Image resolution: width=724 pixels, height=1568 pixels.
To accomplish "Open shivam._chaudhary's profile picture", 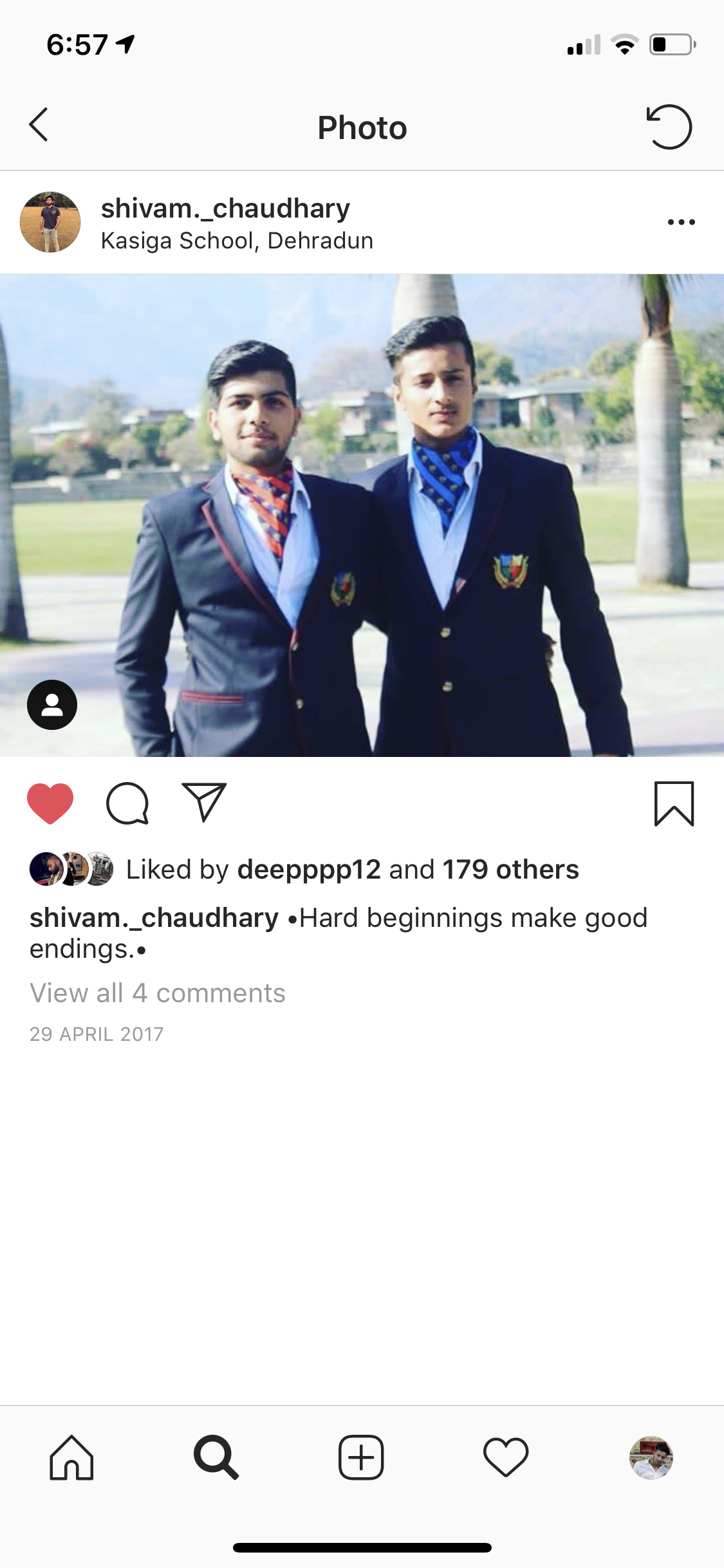I will [x=50, y=222].
